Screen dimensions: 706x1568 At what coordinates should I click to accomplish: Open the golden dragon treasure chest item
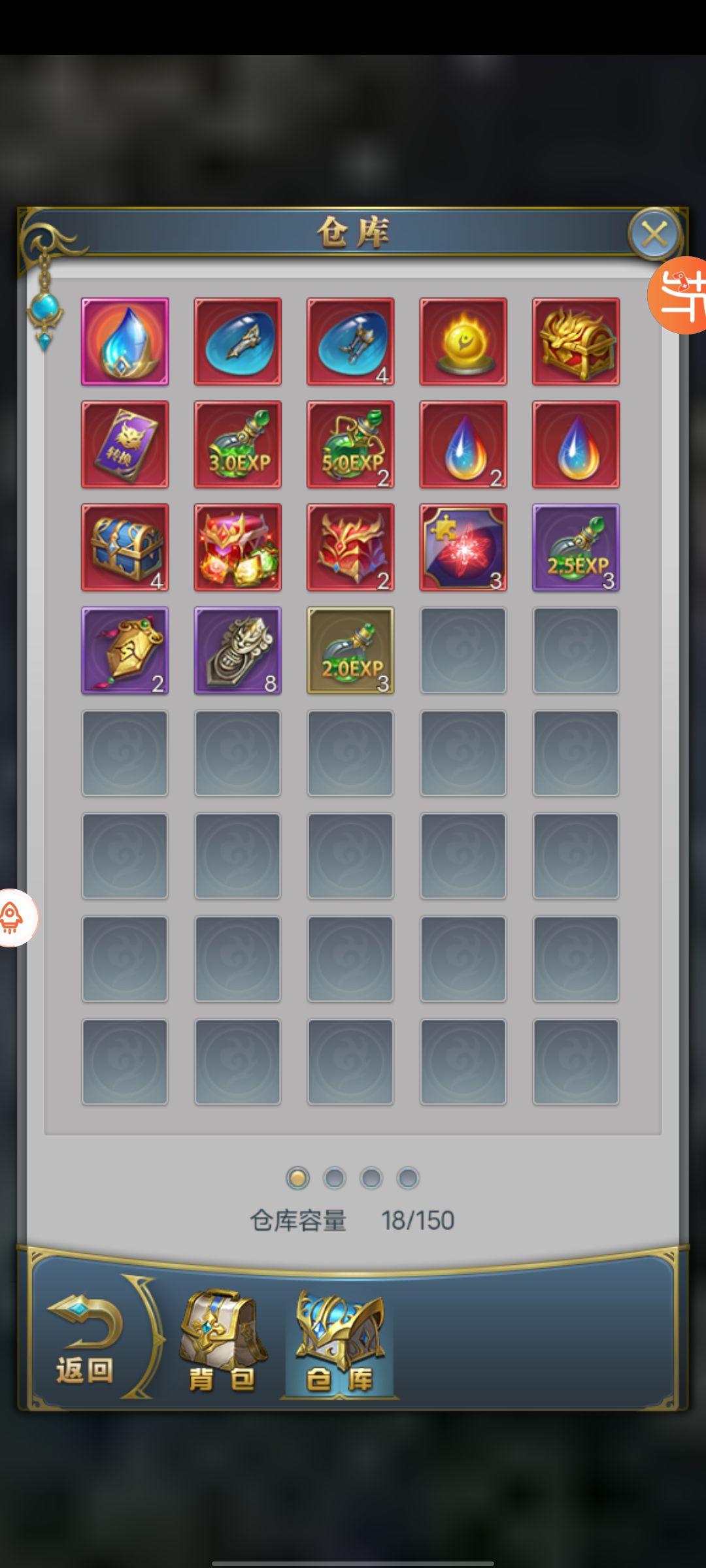pos(576,342)
